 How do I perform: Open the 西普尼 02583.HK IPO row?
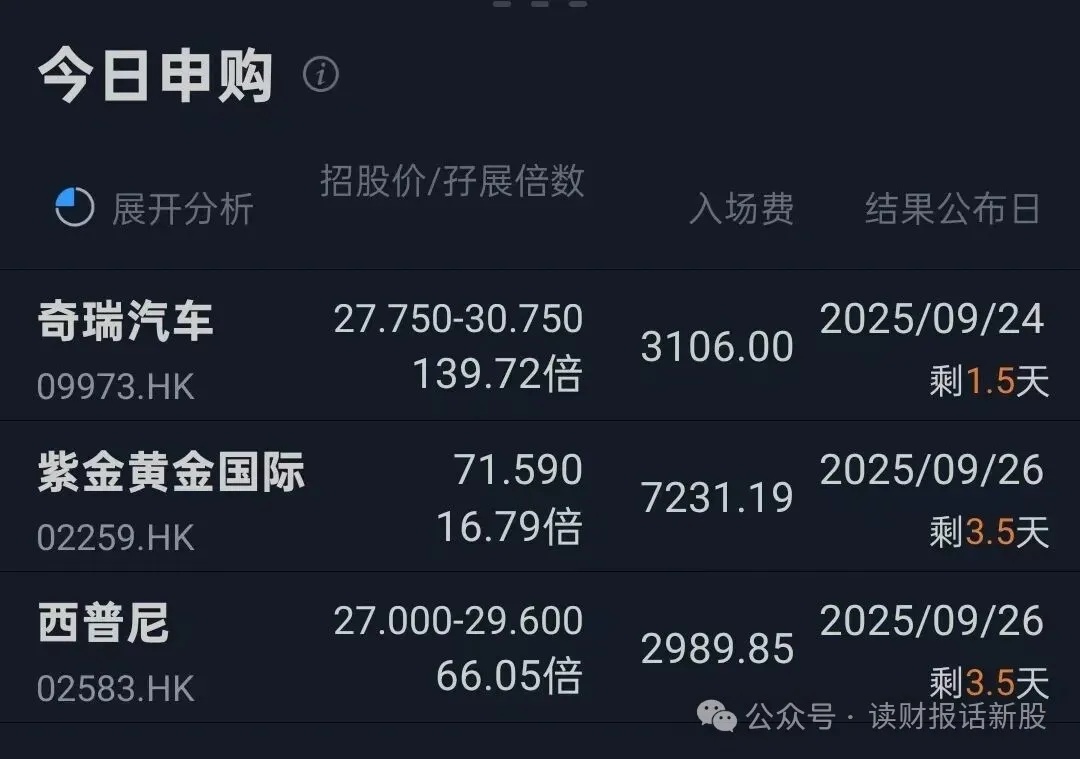540,647
